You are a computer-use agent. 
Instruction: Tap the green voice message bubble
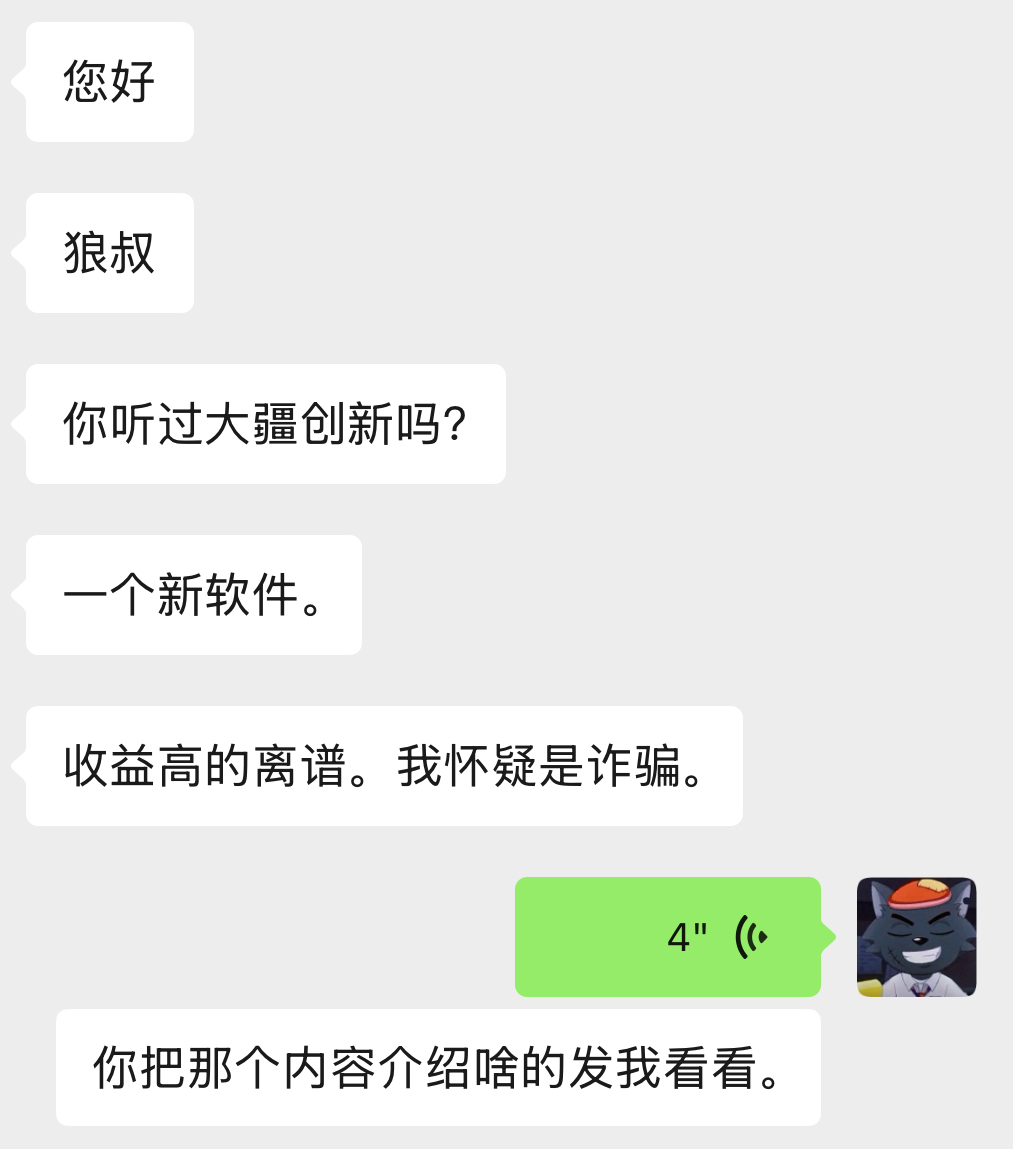[x=668, y=937]
